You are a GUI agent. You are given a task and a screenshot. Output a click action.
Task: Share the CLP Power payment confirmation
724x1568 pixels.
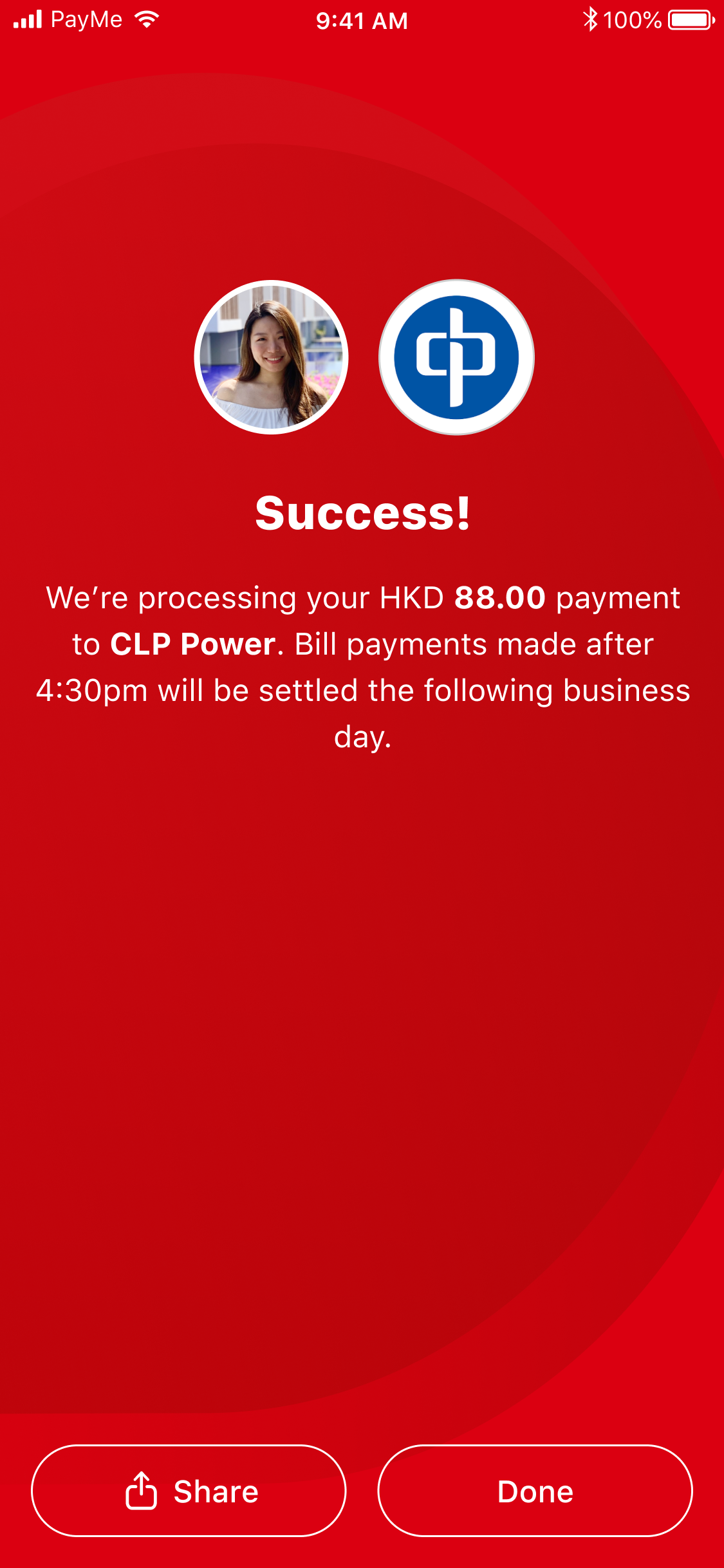pos(189,1491)
